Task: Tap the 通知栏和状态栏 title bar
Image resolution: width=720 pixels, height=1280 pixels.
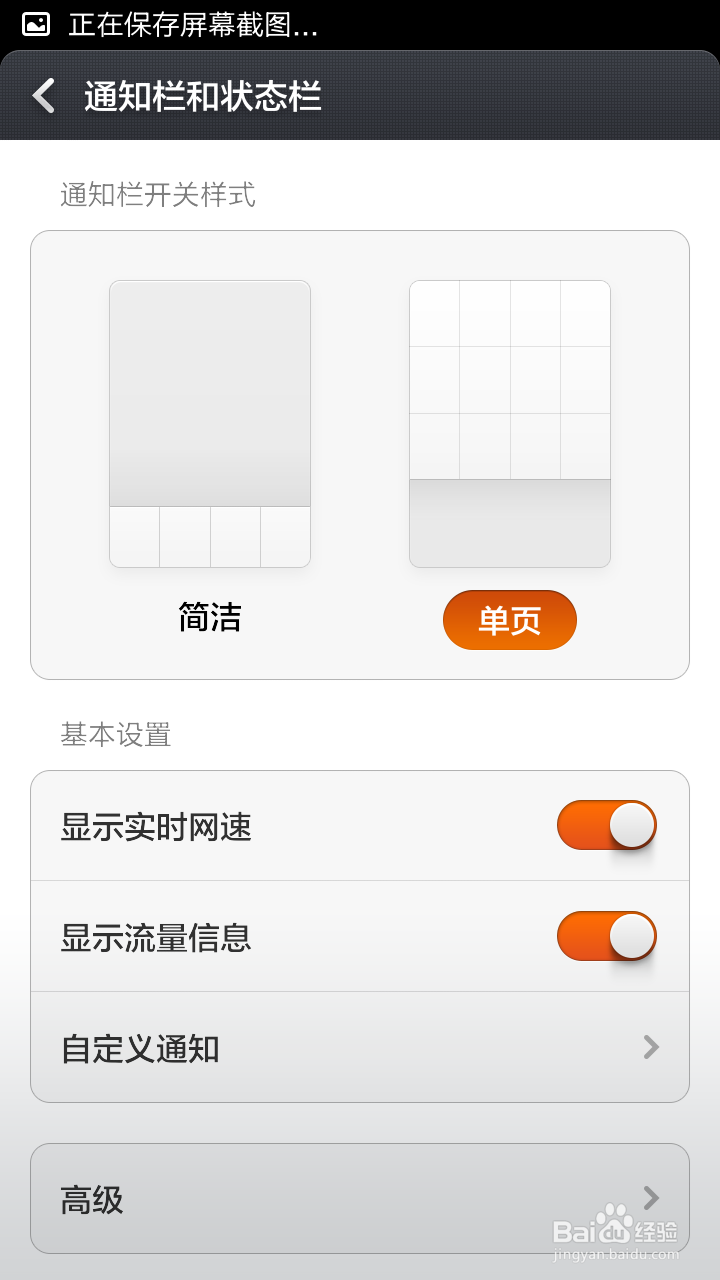Action: [200, 96]
